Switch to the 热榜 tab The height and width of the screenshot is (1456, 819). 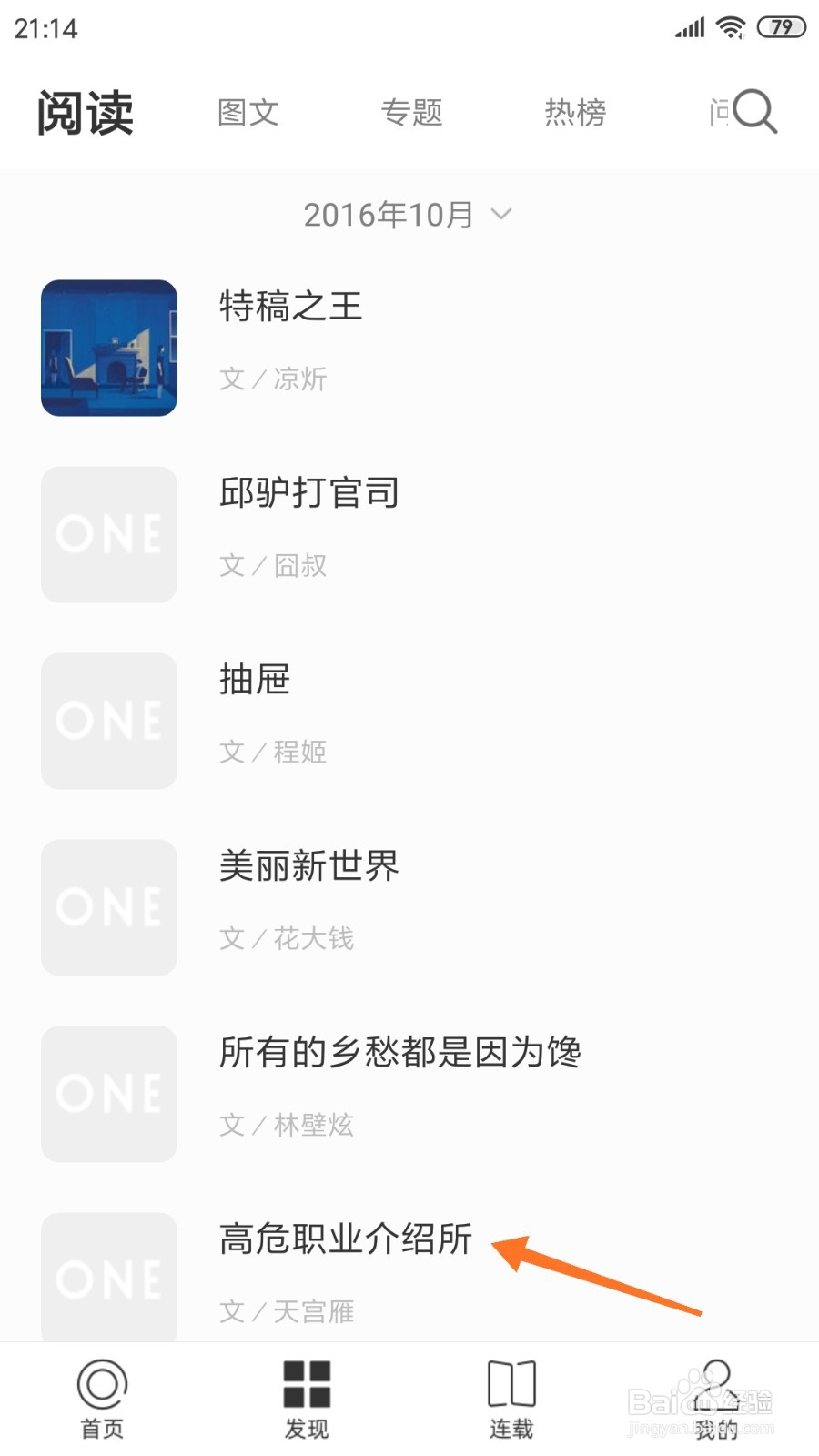coord(575,113)
